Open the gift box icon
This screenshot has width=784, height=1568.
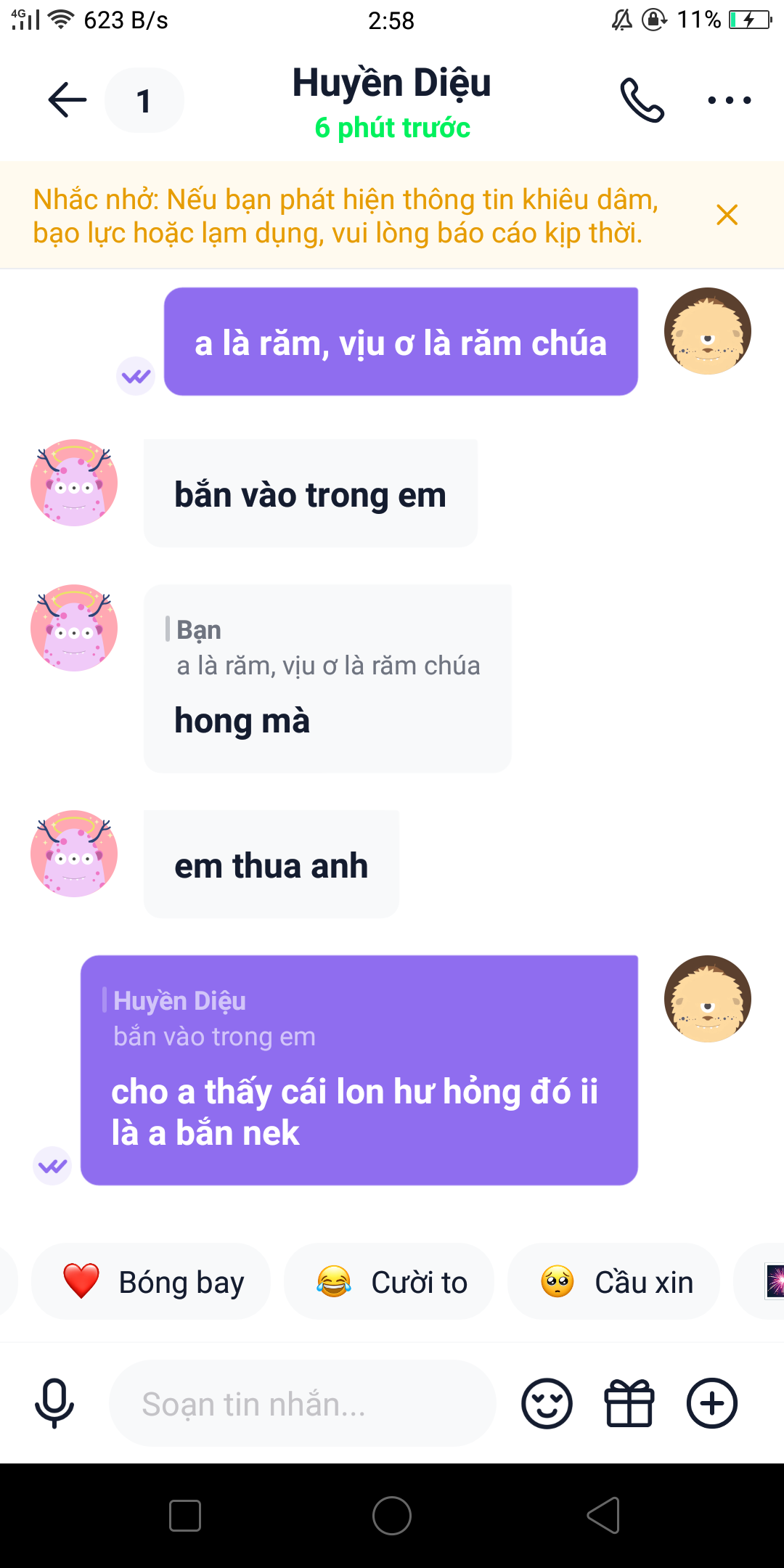point(629,1403)
